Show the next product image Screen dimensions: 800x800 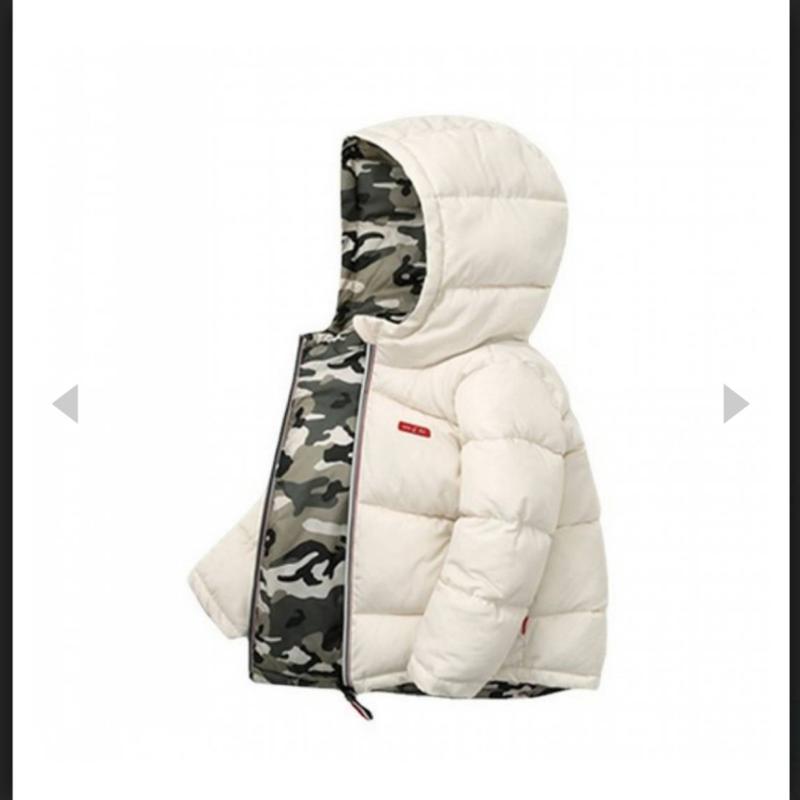click(x=735, y=404)
